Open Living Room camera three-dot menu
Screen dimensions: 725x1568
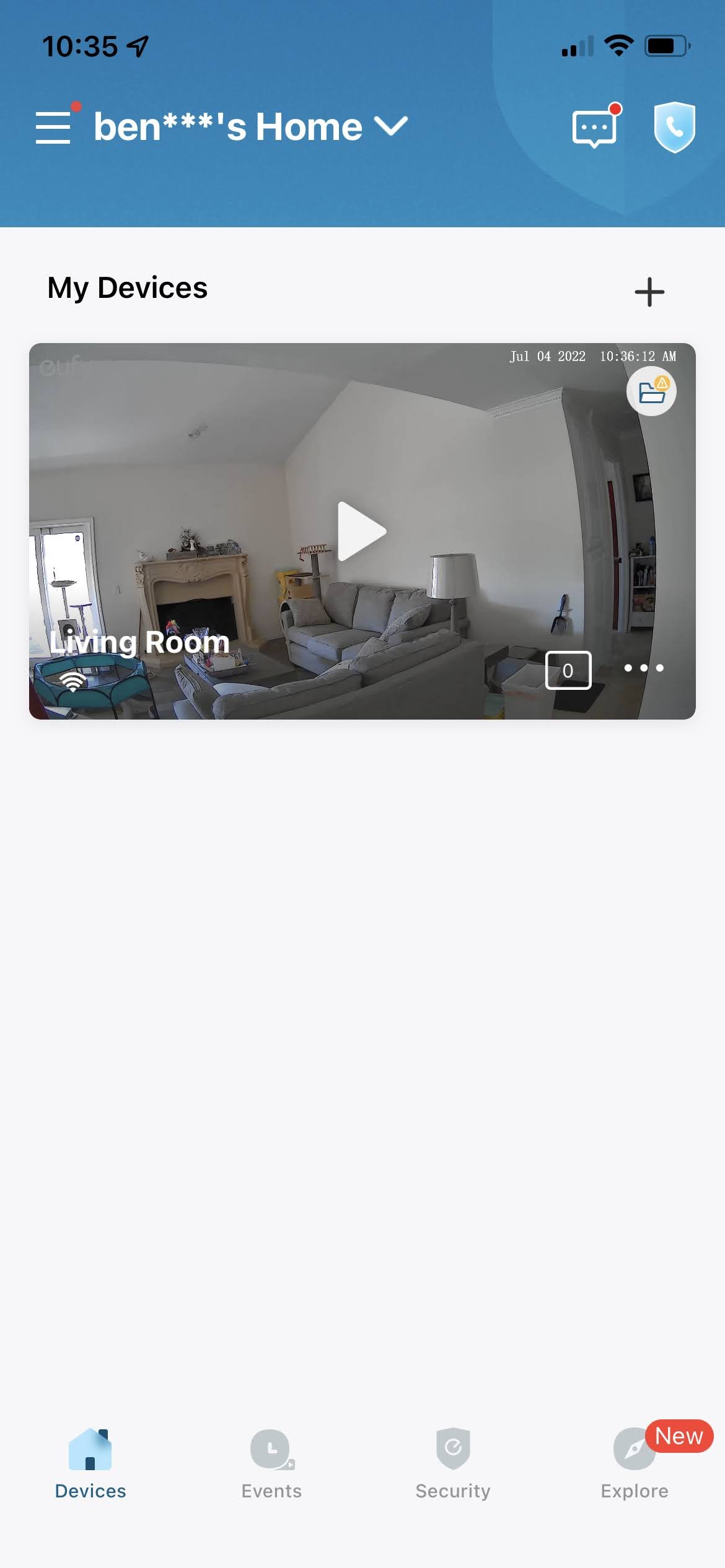point(644,668)
